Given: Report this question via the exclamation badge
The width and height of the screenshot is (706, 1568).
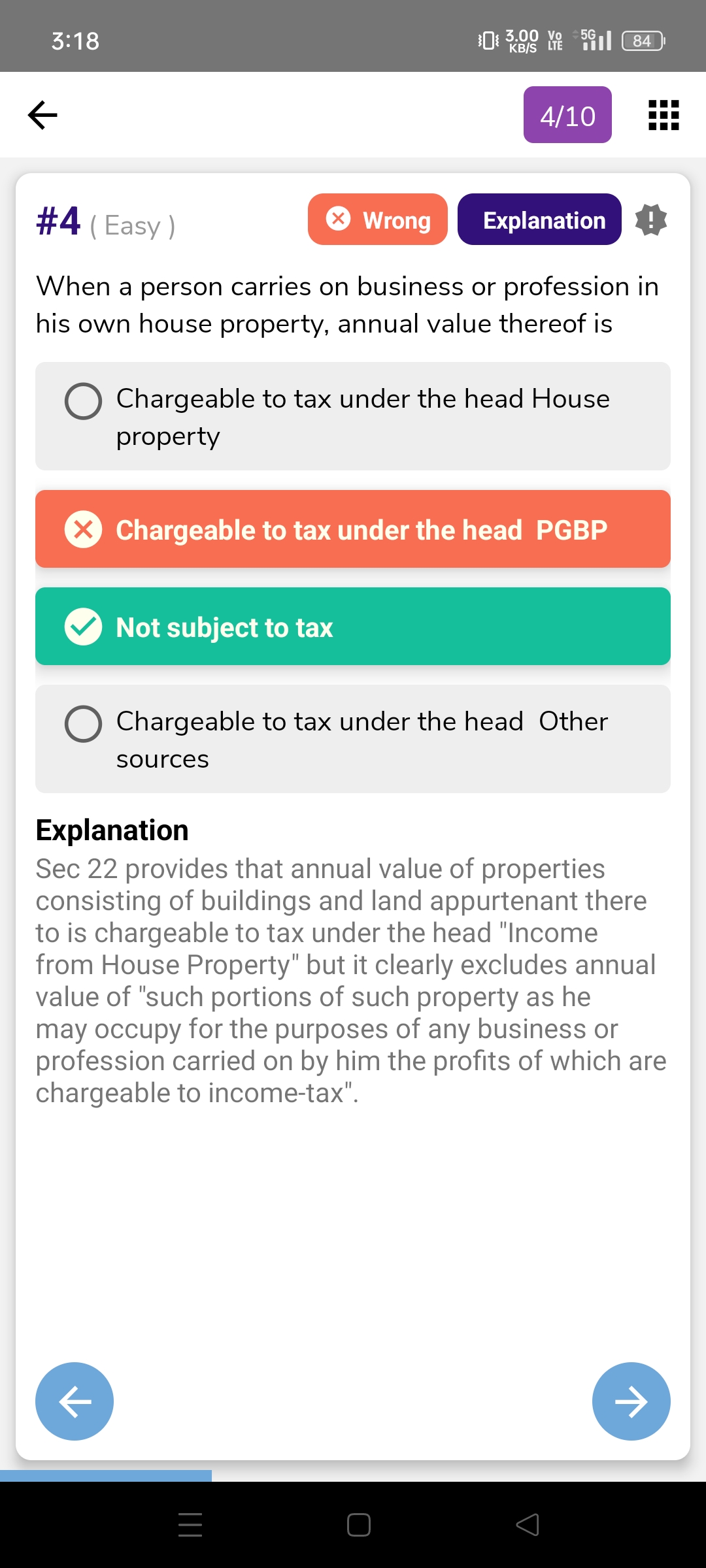Looking at the screenshot, I should 650,220.
